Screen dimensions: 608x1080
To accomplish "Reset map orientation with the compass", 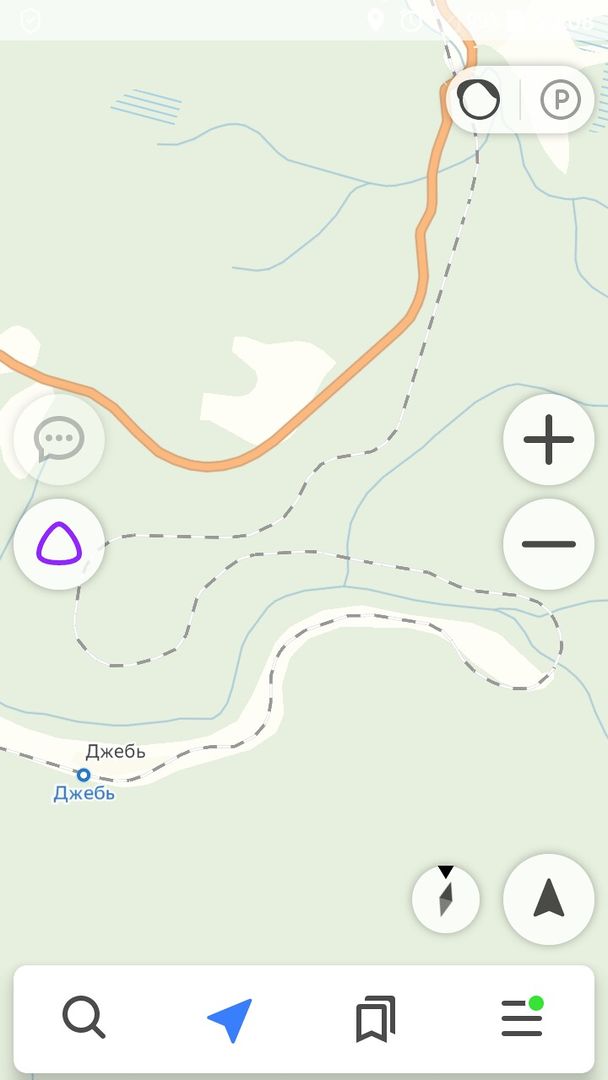I will [x=446, y=899].
